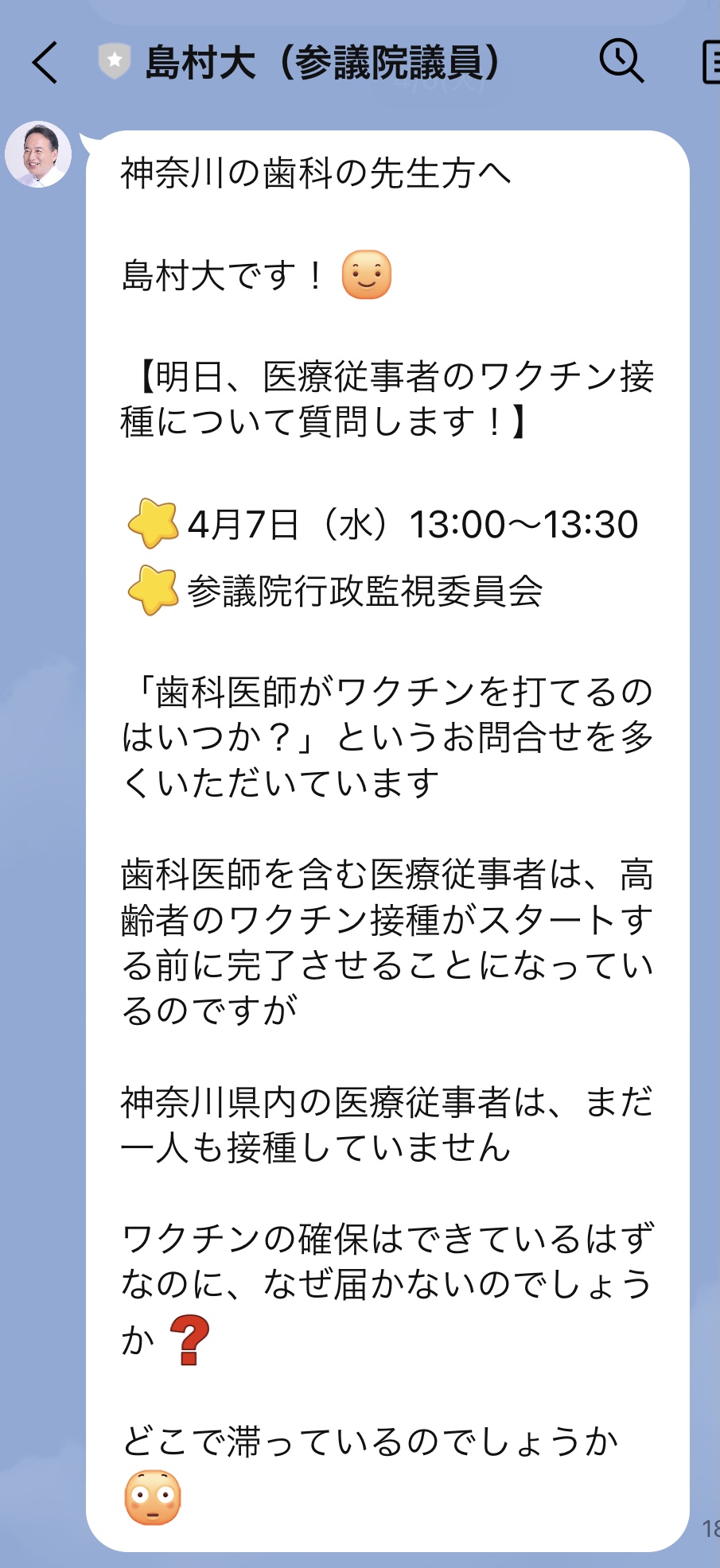Open the notes icon in header

(711, 63)
